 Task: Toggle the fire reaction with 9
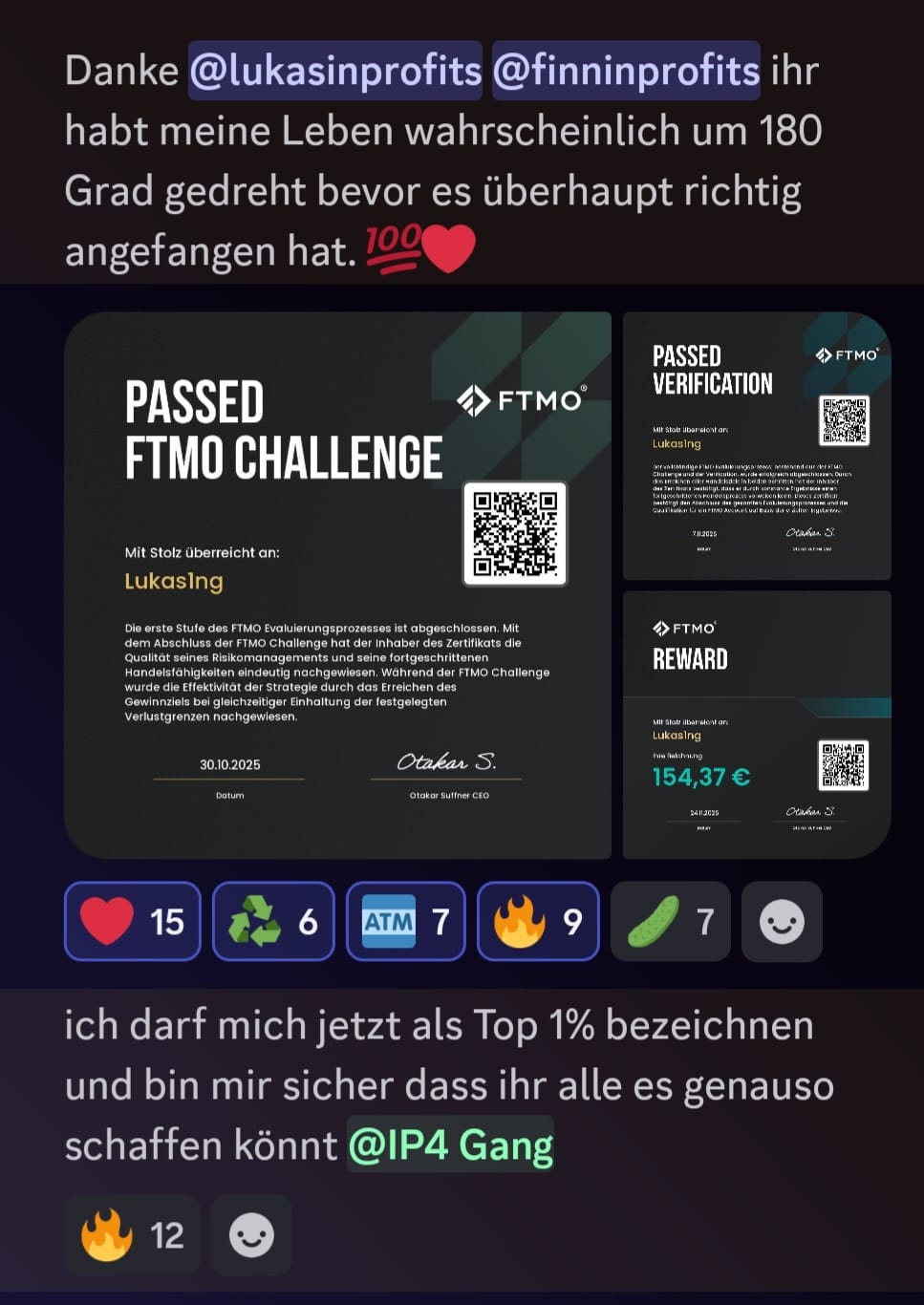(x=538, y=921)
